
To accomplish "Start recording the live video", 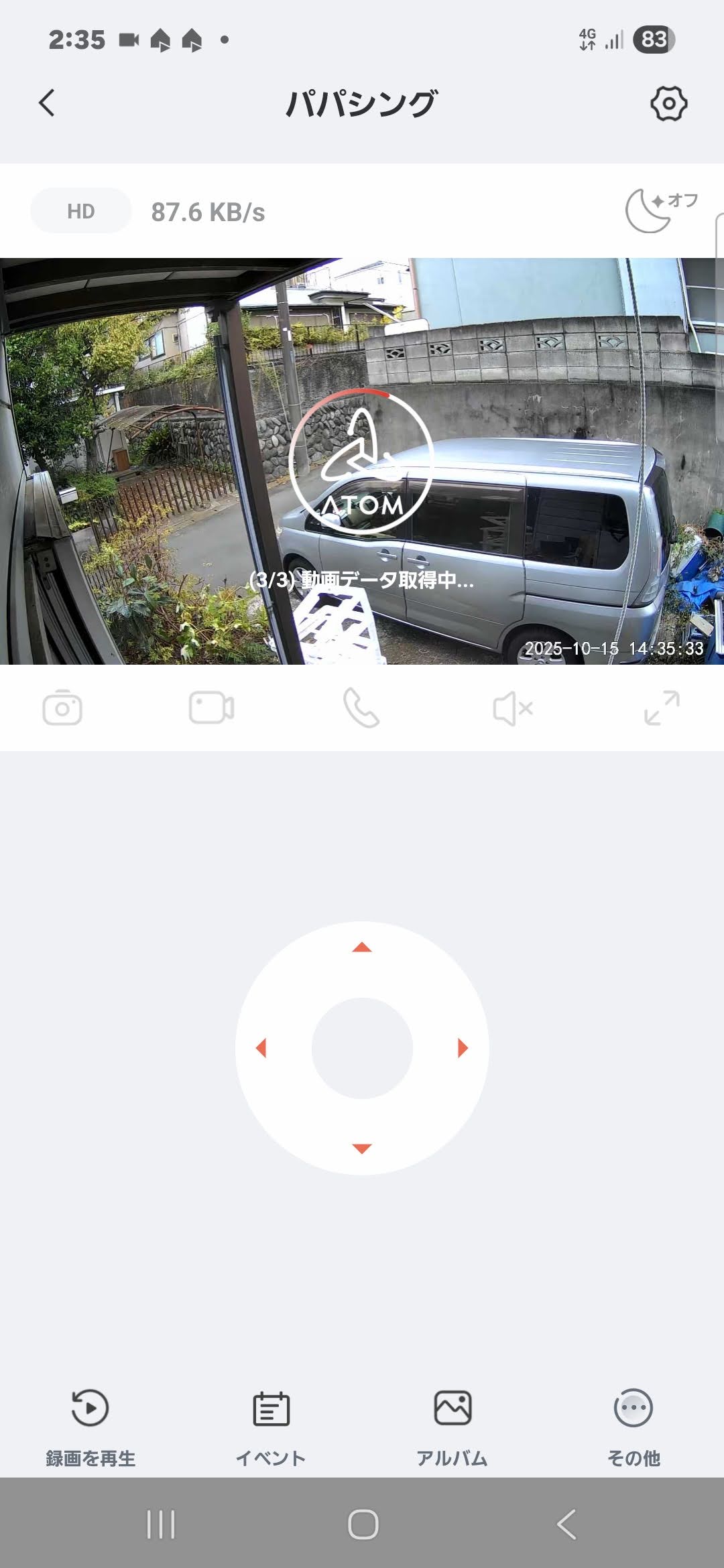I will (211, 708).
